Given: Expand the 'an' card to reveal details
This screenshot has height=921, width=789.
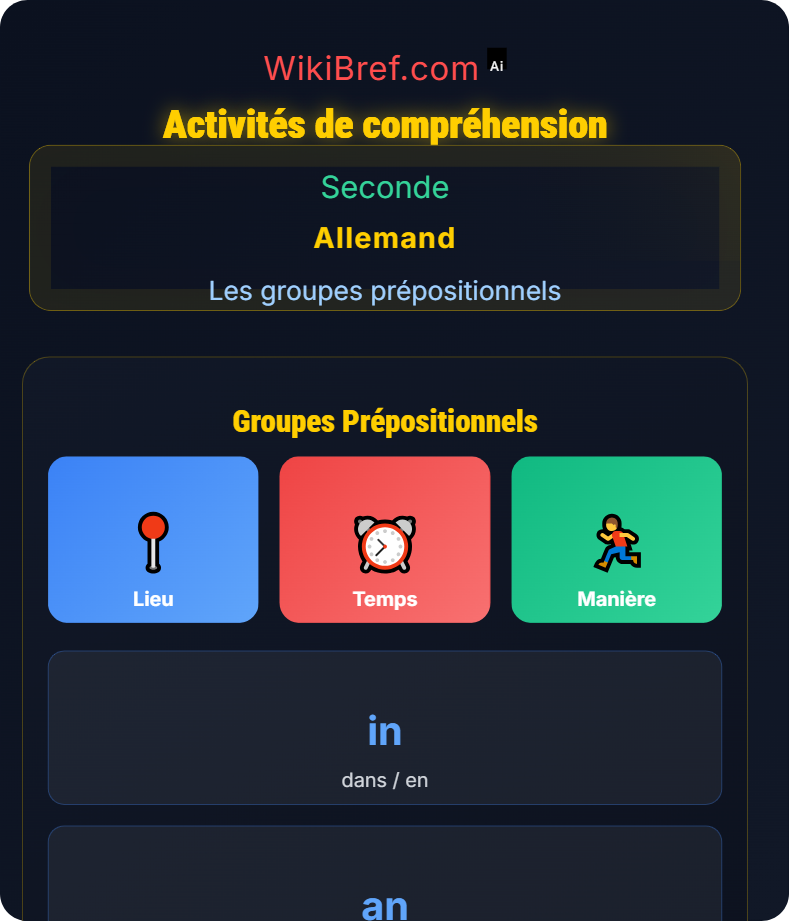Looking at the screenshot, I should pos(384,880).
